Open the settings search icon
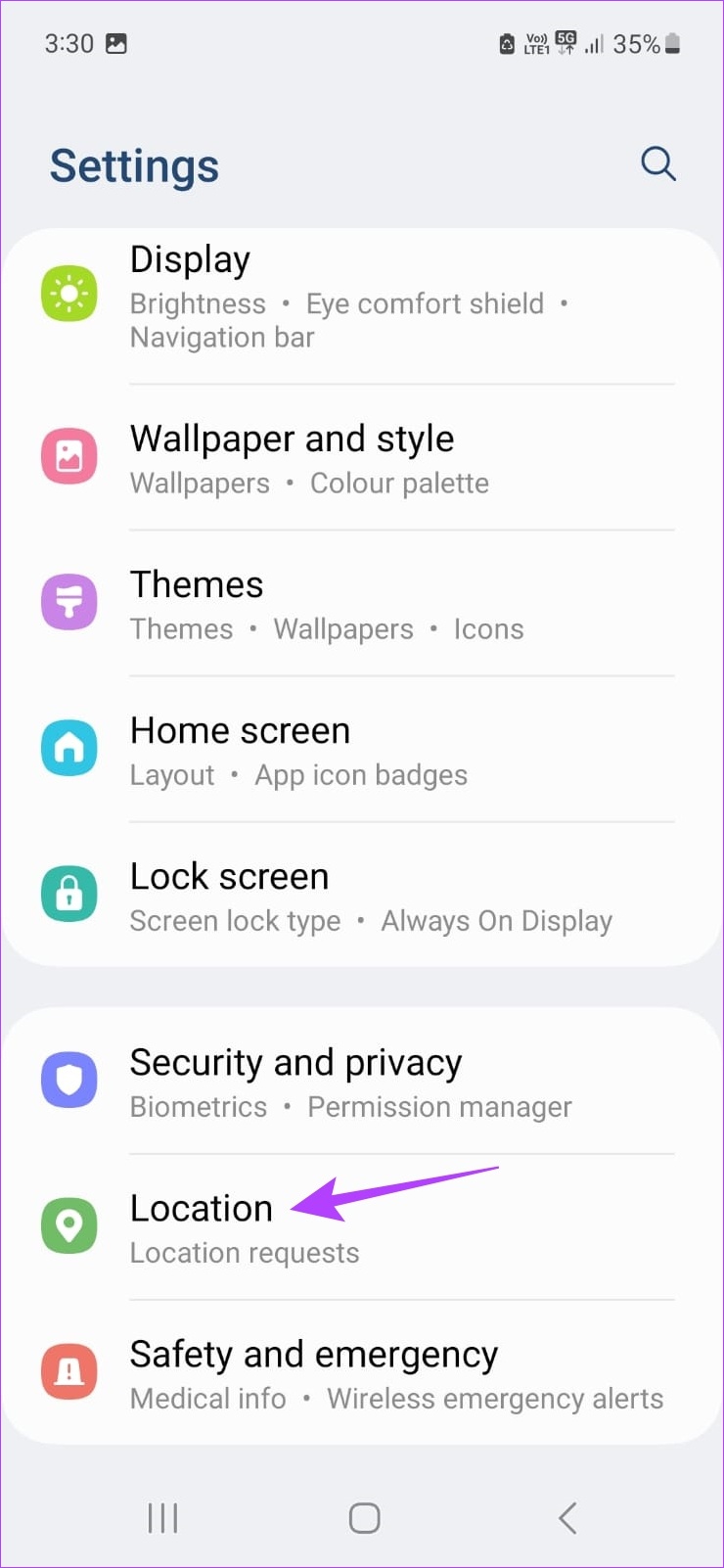 657,164
